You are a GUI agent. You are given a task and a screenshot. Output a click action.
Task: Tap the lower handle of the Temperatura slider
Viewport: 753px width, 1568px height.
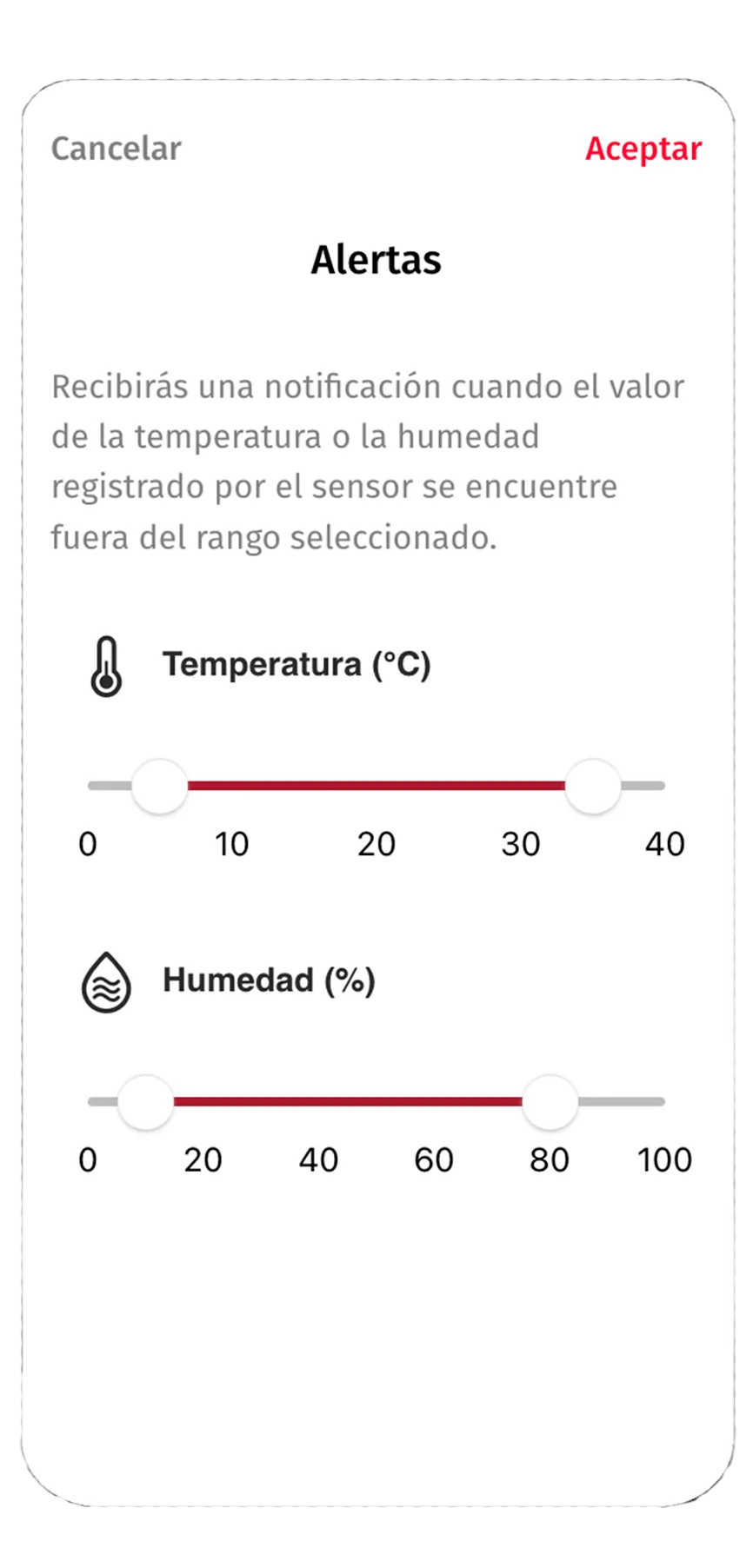click(160, 786)
